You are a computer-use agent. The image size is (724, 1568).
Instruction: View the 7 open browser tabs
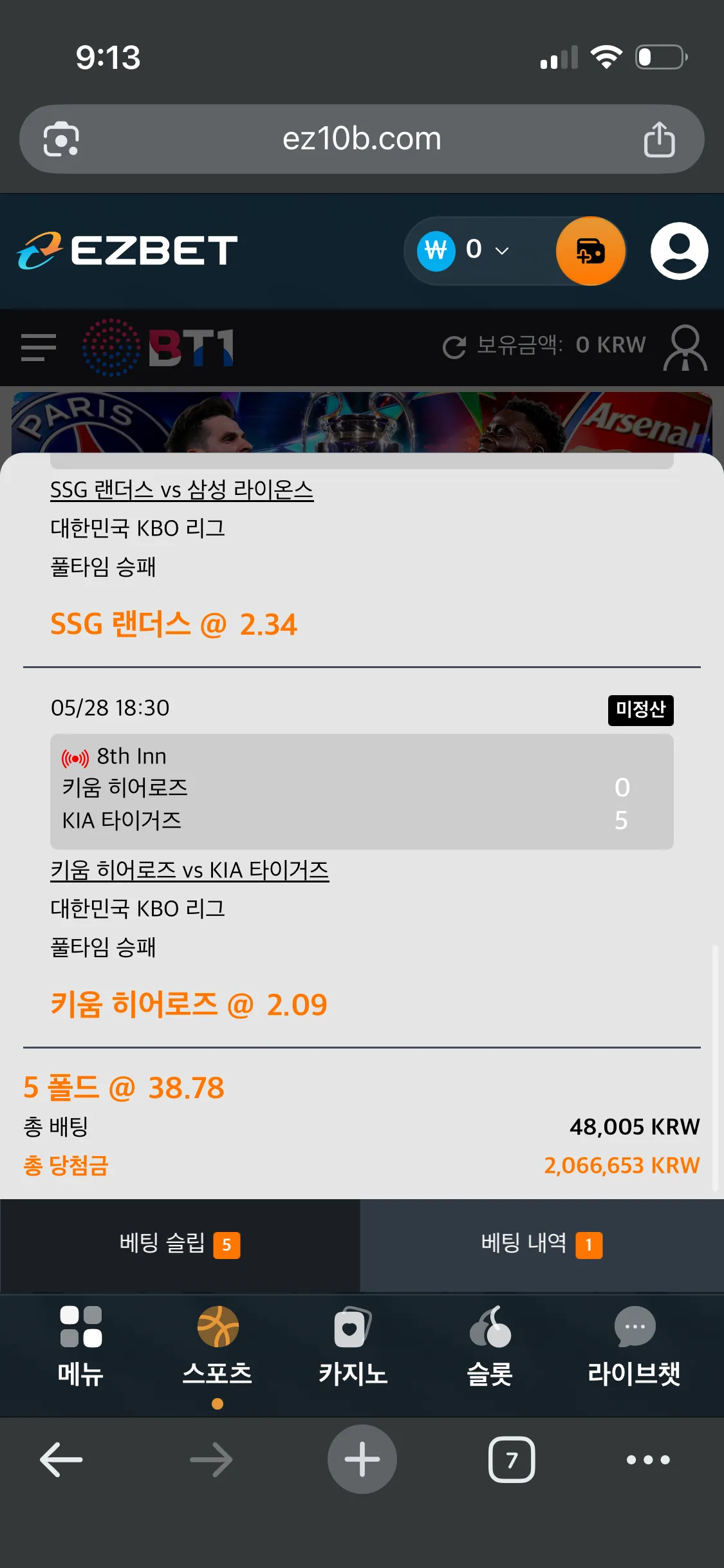point(512,1459)
